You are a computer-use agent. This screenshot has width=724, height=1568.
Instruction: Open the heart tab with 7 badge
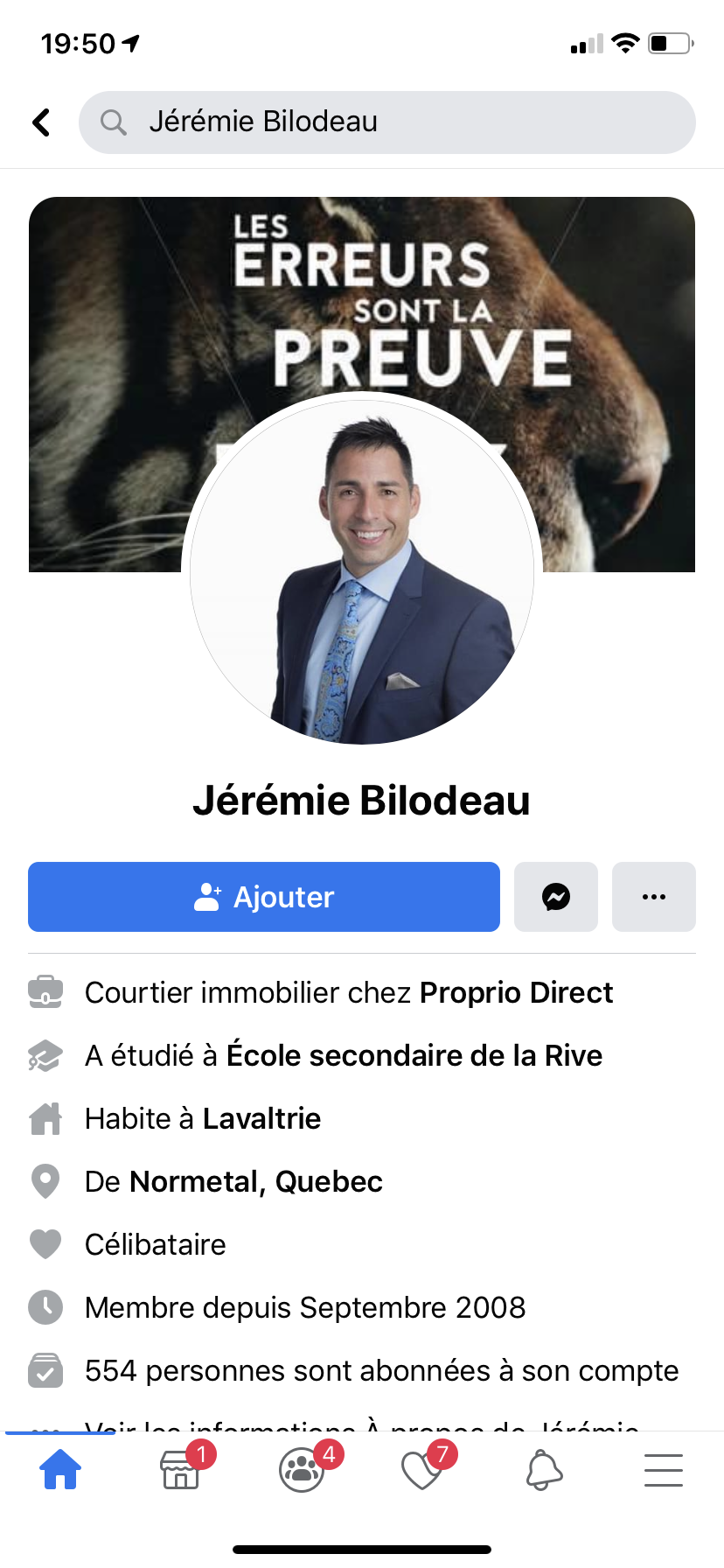(x=422, y=1470)
